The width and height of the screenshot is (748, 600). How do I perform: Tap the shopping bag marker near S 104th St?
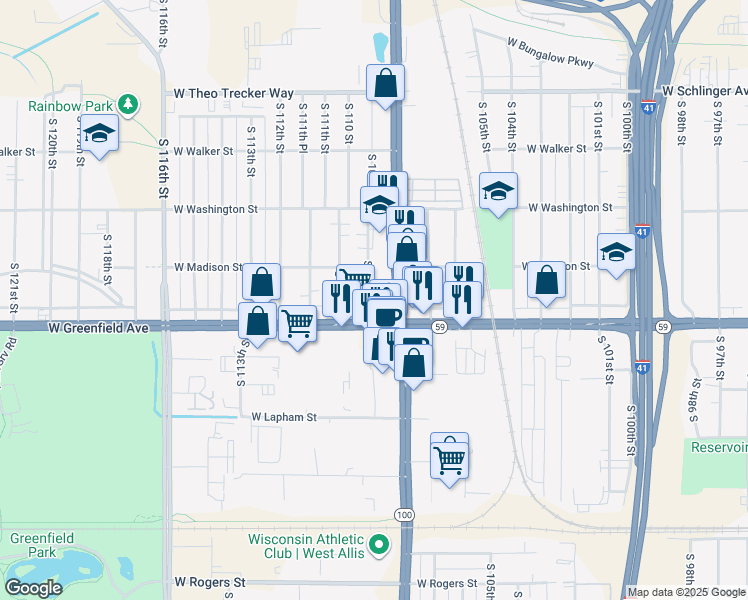tap(546, 280)
